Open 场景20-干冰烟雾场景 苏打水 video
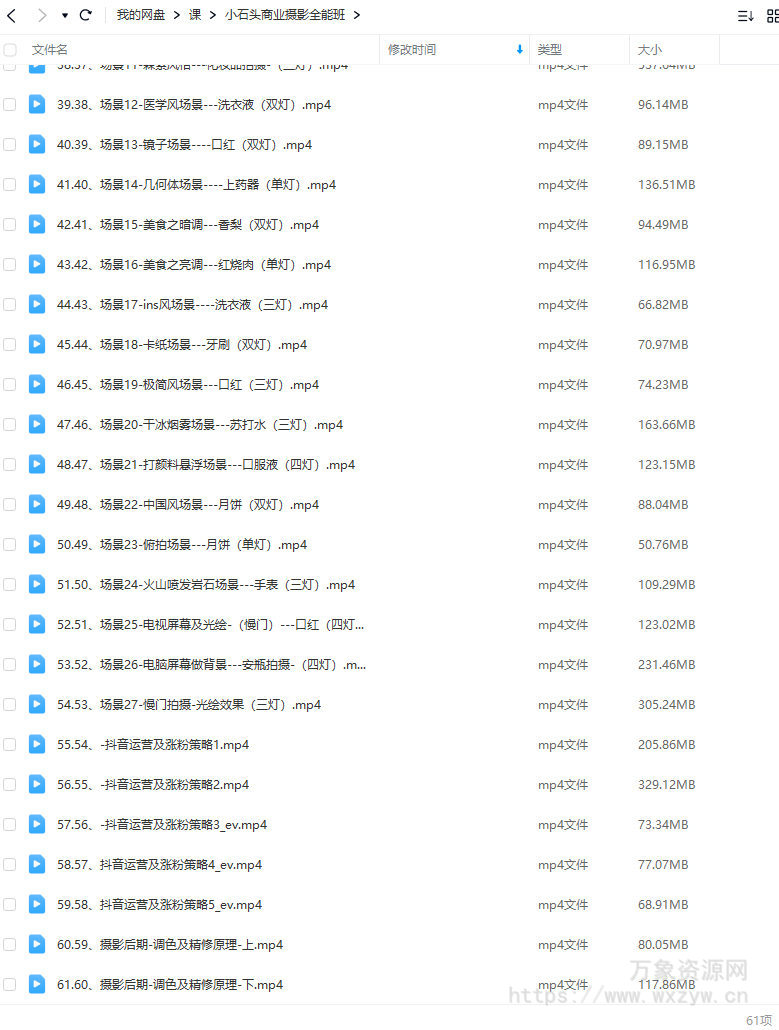Viewport: 779px width, 1030px height. point(200,425)
